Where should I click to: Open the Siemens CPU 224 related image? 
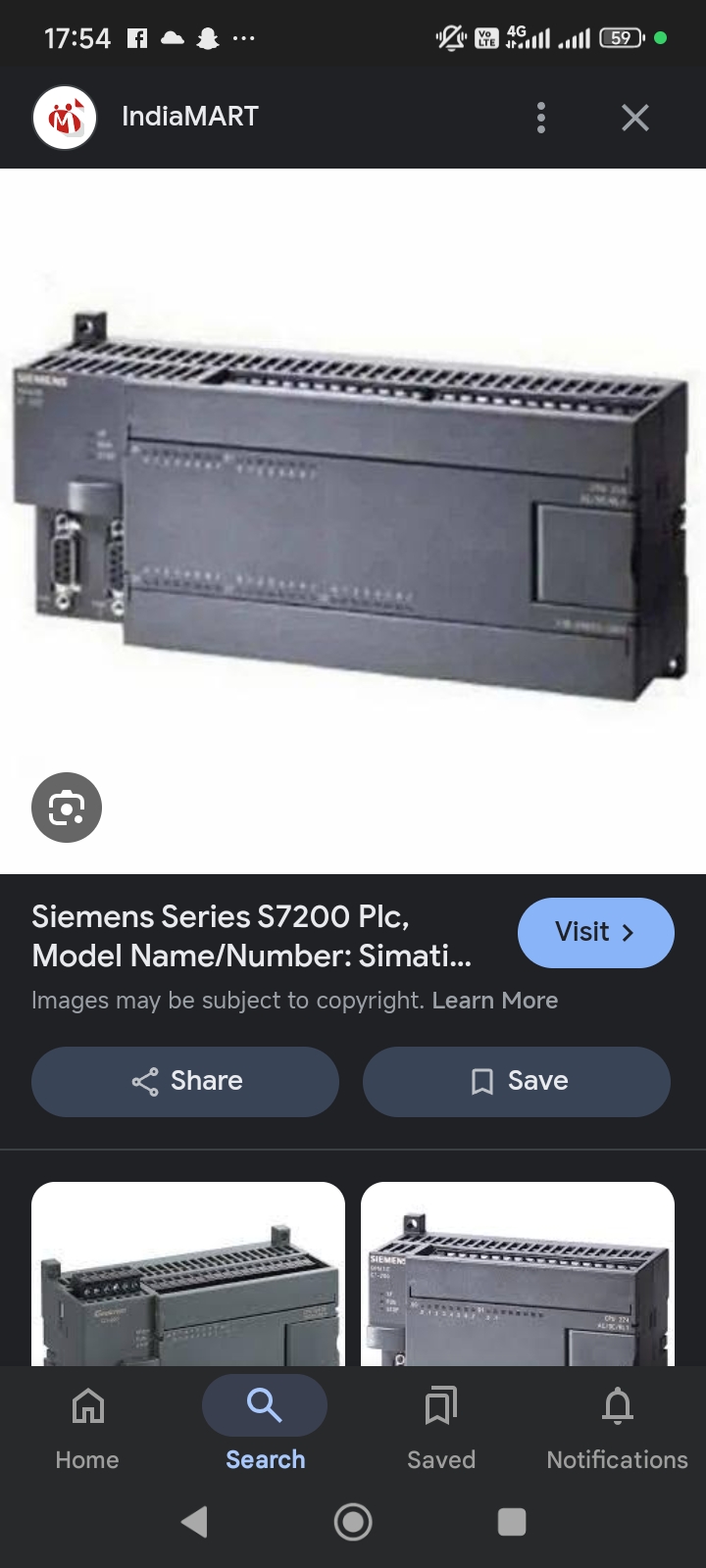click(x=518, y=1274)
